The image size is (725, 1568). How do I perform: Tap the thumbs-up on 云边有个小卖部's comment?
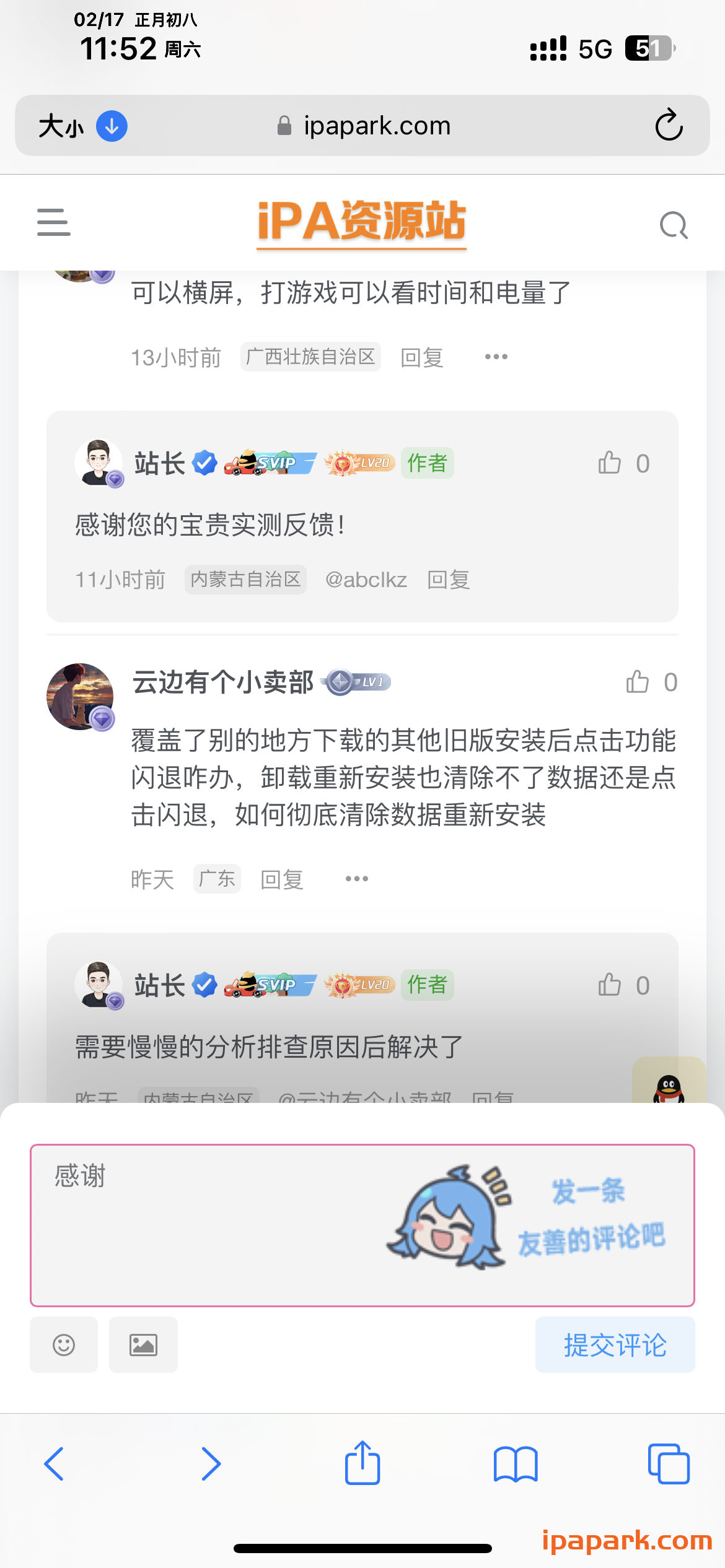click(638, 682)
